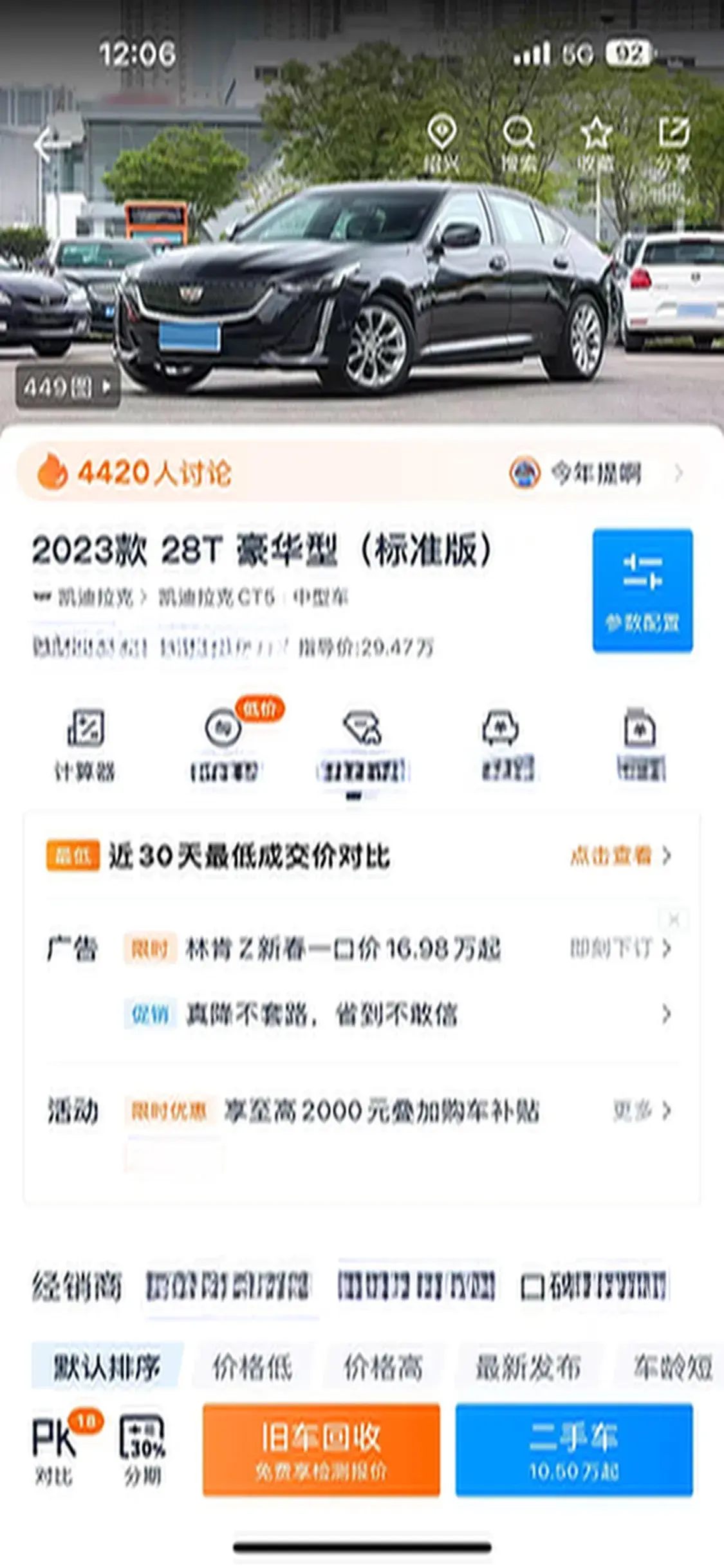Sort dealers by 价格高

(x=383, y=1365)
